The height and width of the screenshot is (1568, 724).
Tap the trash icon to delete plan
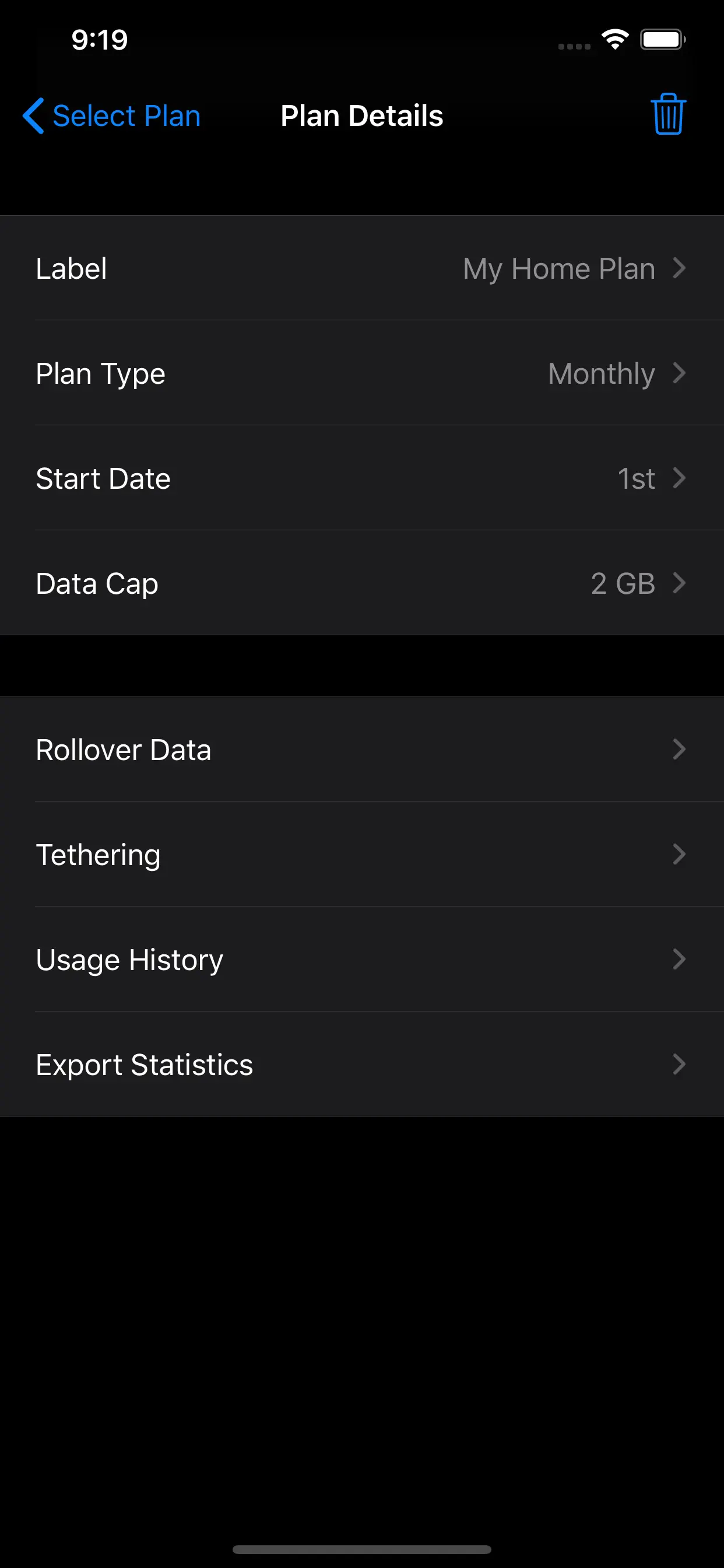[667, 116]
